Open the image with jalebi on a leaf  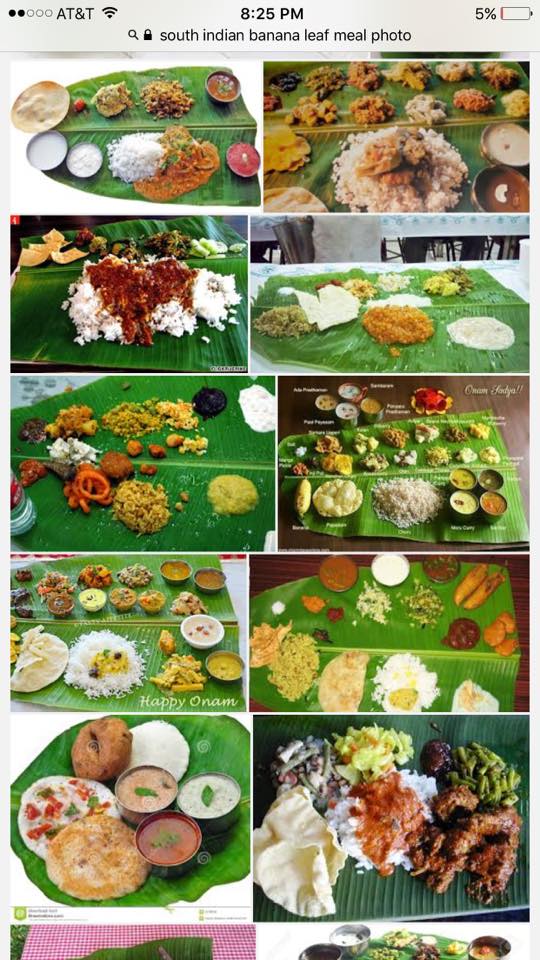click(143, 463)
